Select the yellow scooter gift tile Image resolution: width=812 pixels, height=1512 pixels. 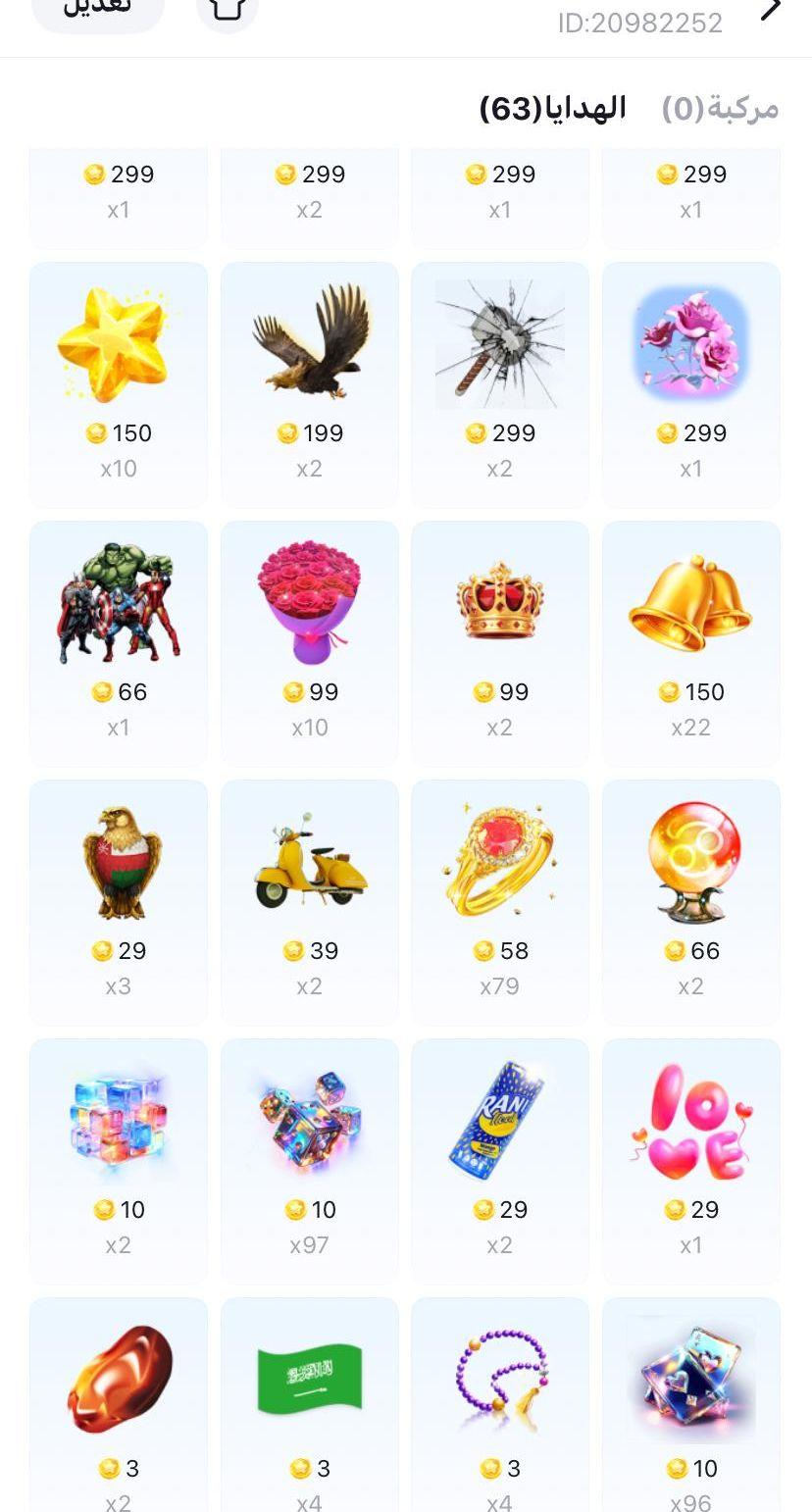310,902
